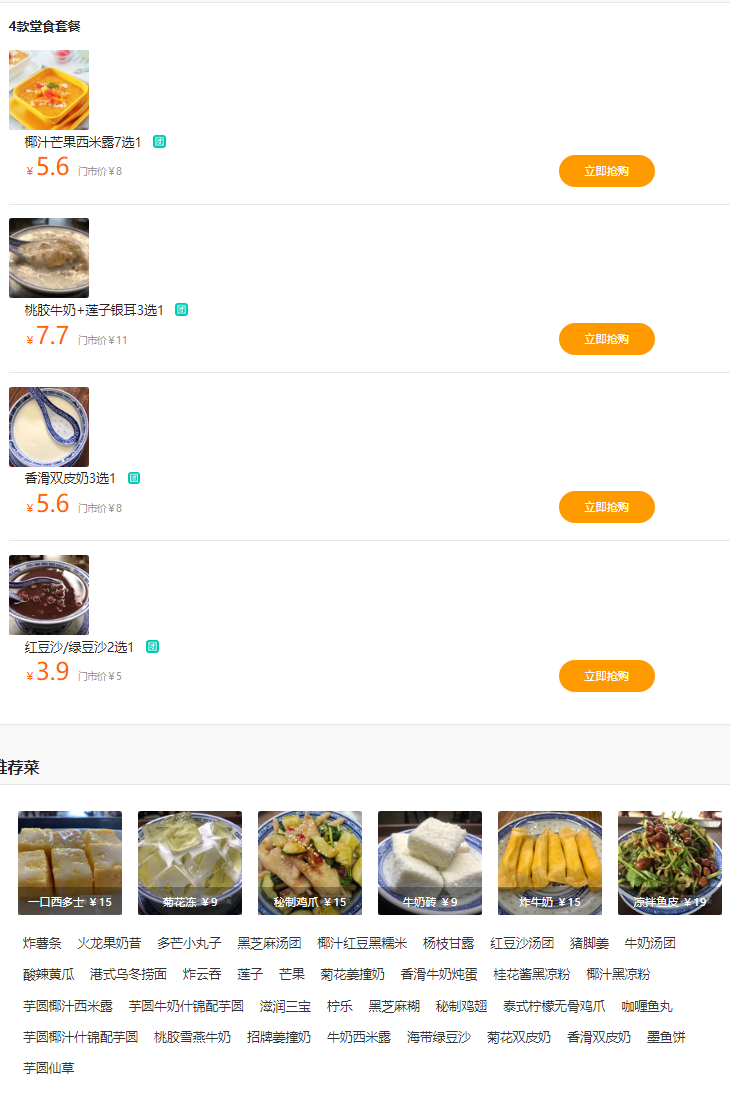The image size is (730, 1096).
Task: Grab the 香滑双皮奶3选1 deal
Action: pyautogui.click(x=606, y=507)
